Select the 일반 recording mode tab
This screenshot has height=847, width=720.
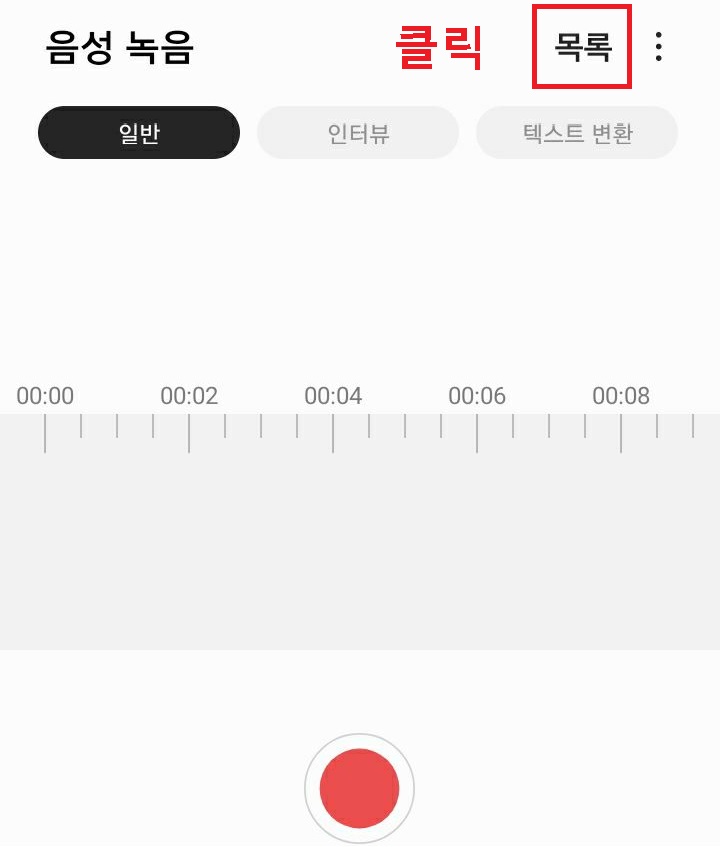(138, 132)
